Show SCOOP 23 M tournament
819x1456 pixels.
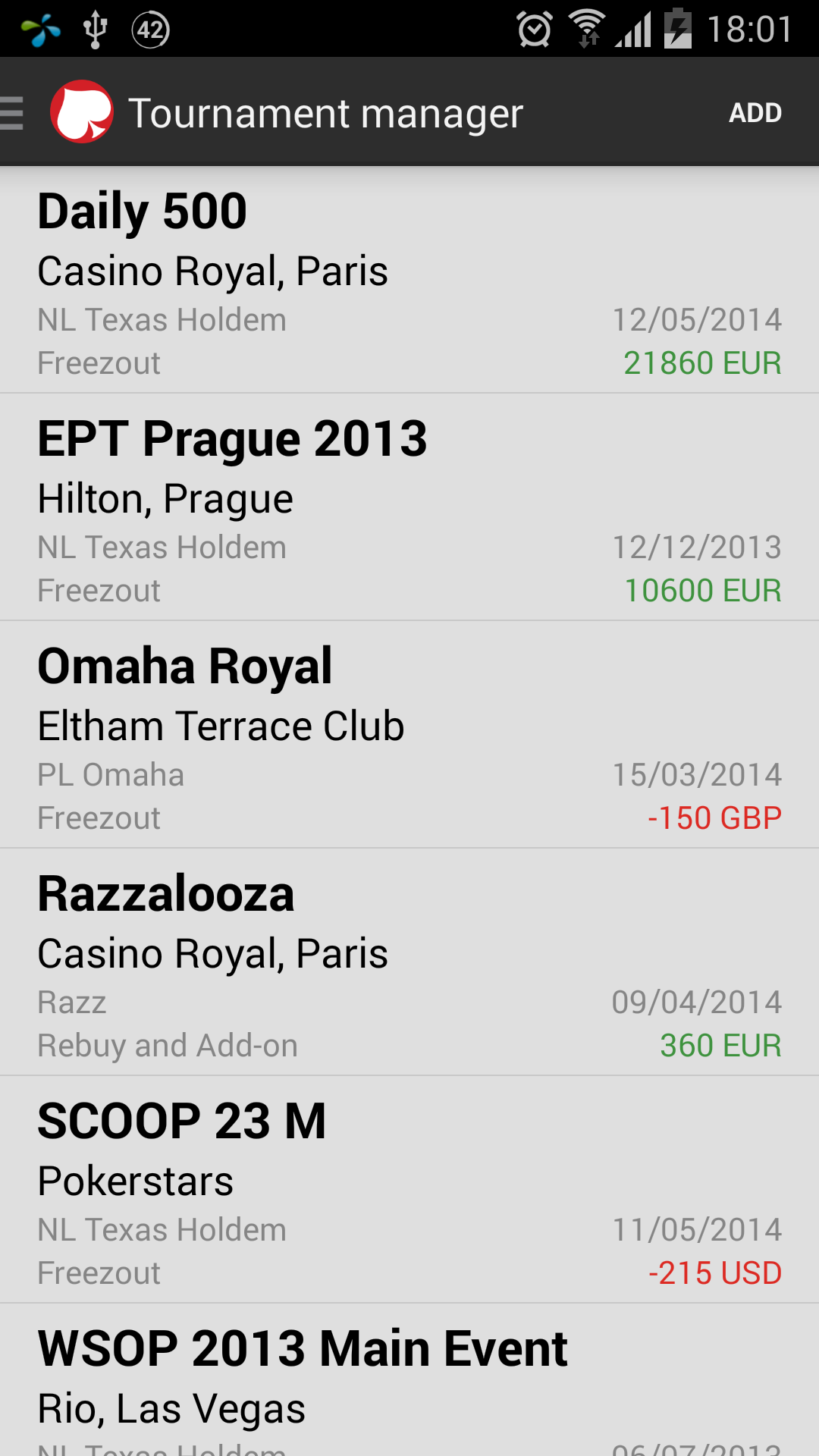click(x=409, y=1190)
